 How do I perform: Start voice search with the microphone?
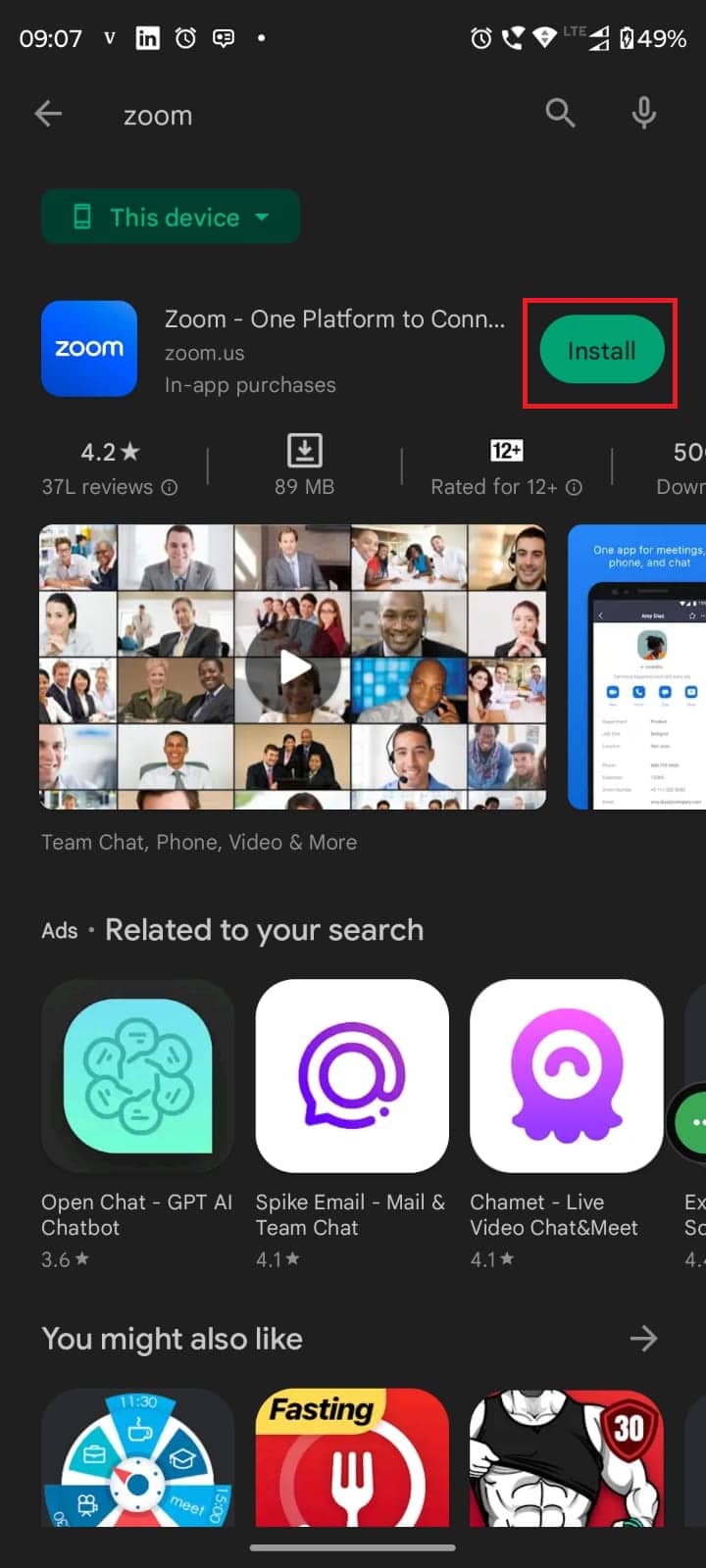[643, 114]
